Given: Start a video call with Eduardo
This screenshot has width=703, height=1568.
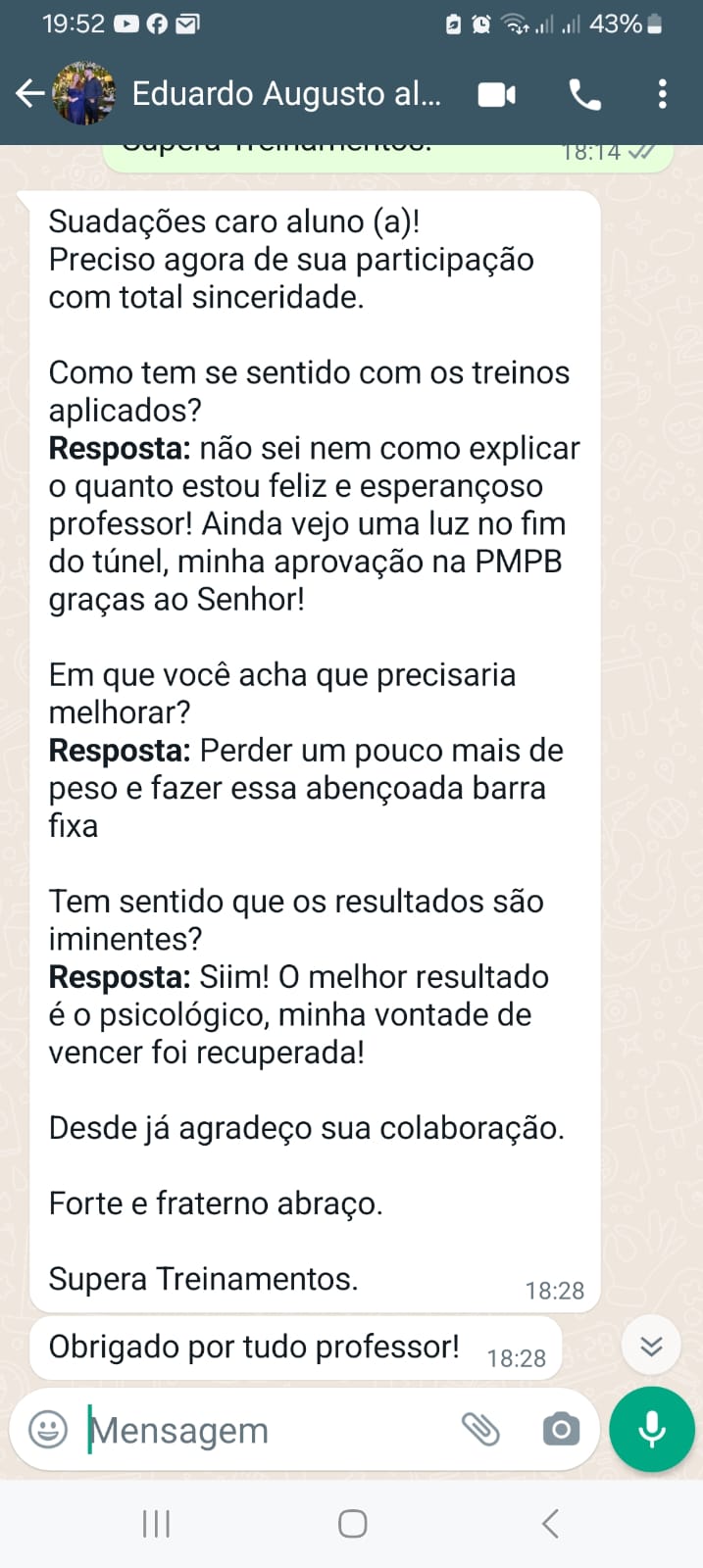Looking at the screenshot, I should point(497,94).
